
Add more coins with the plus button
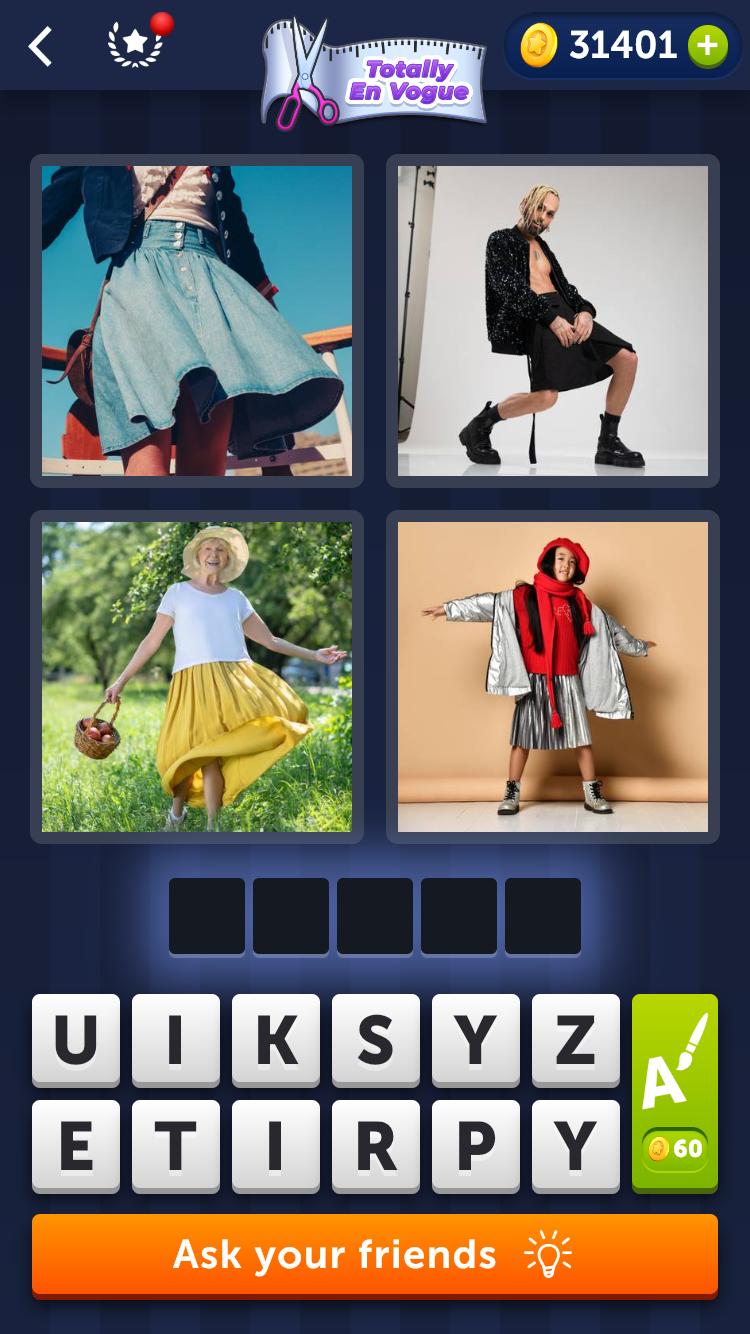(x=707, y=46)
